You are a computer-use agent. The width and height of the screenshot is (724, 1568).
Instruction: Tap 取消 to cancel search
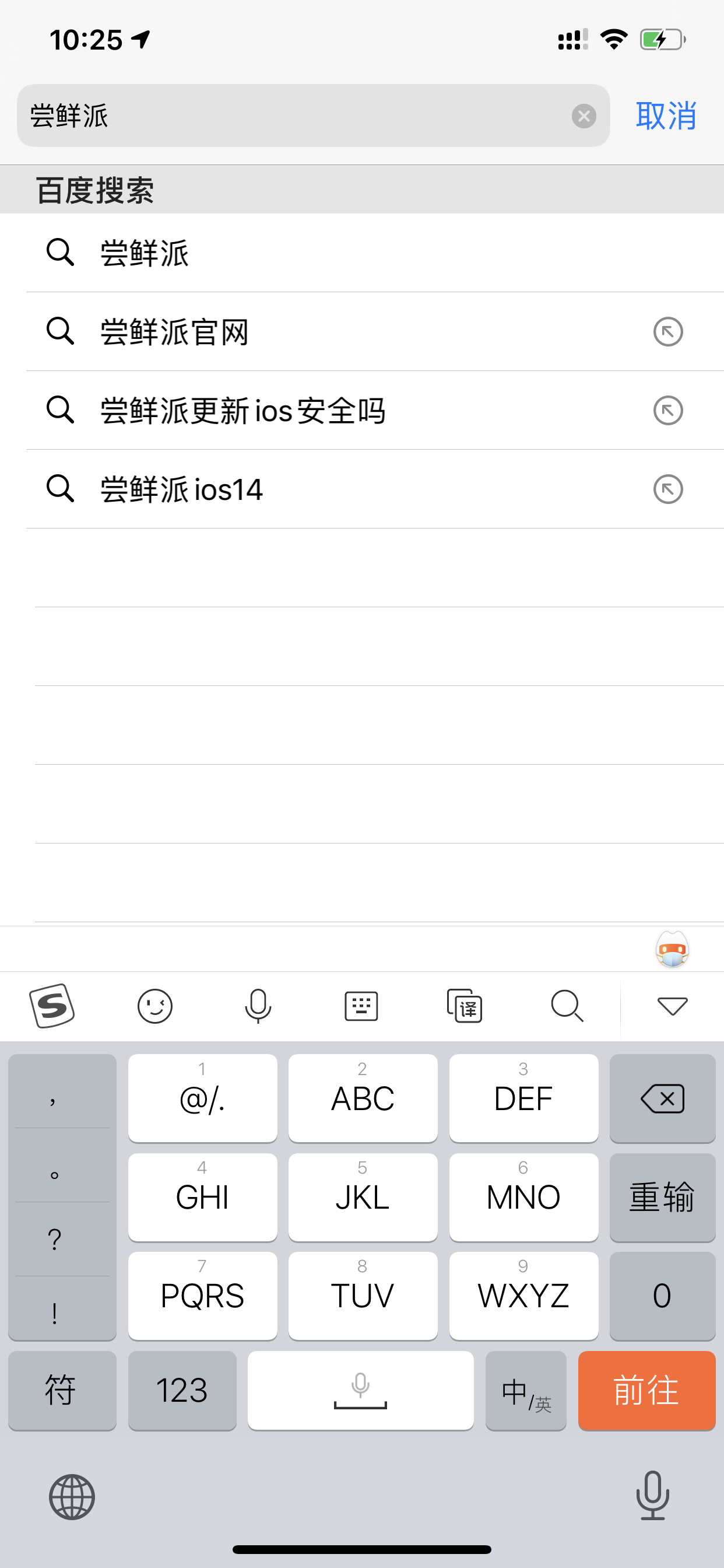pos(666,116)
